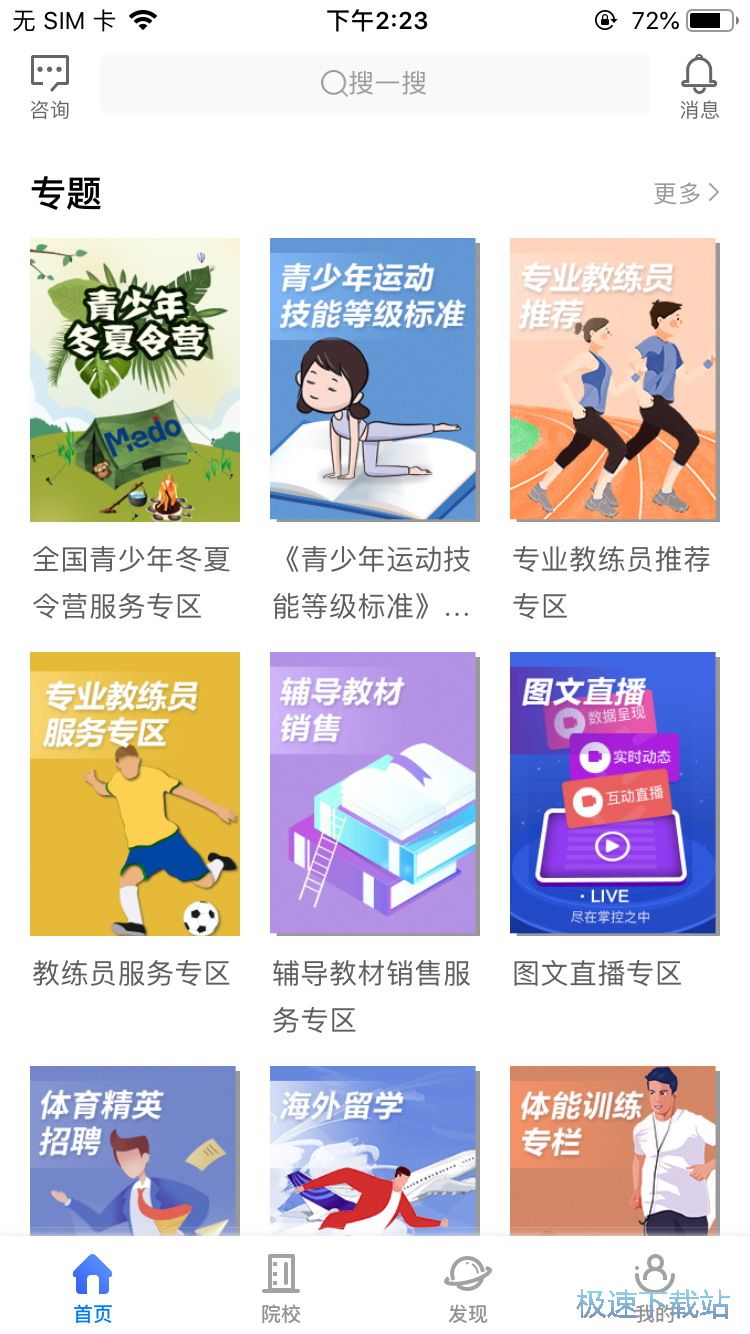Open the 咨询 consultation icon
This screenshot has width=750, height=1334.
[50, 86]
